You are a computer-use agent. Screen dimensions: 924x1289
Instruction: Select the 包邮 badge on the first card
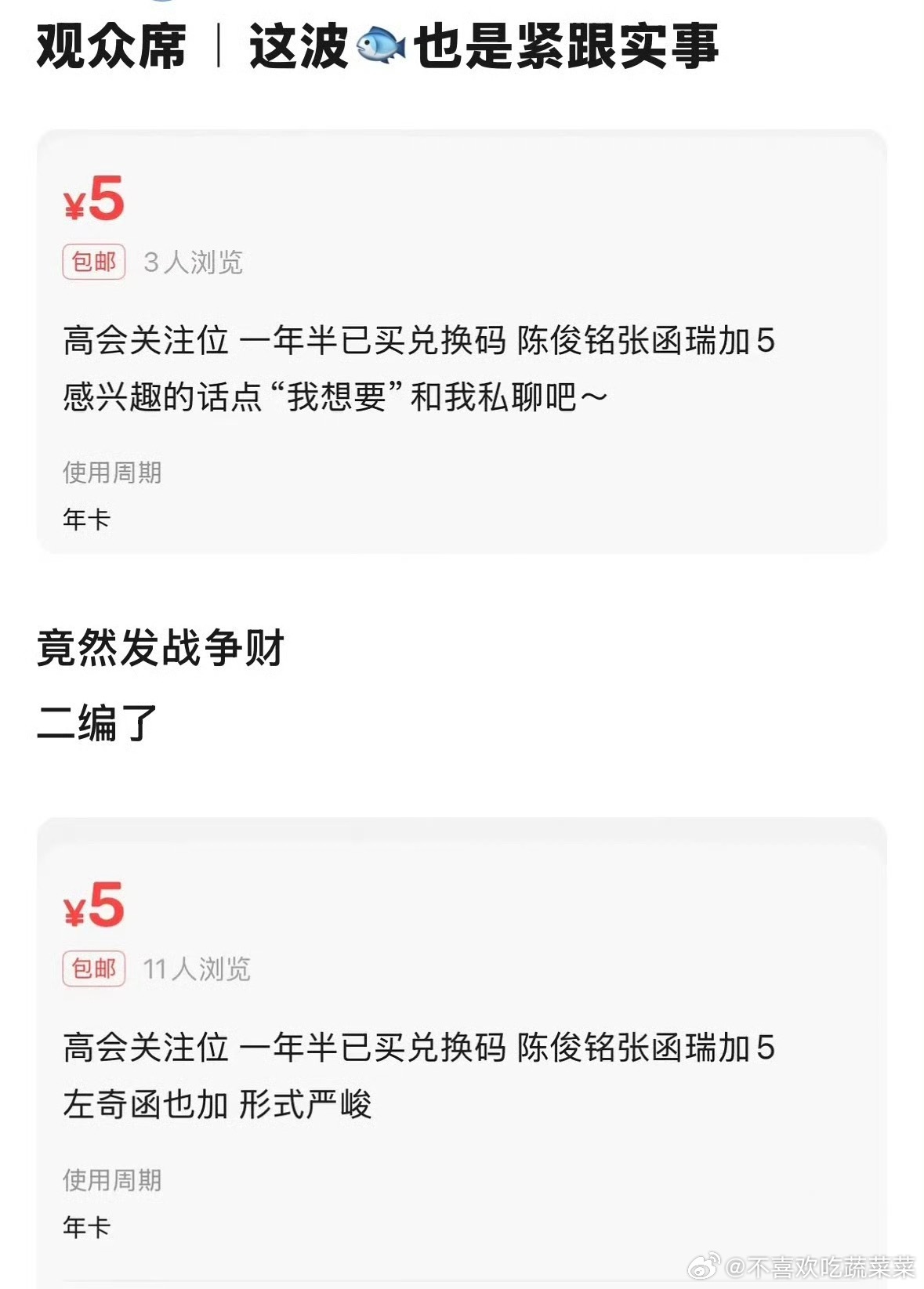point(94,264)
